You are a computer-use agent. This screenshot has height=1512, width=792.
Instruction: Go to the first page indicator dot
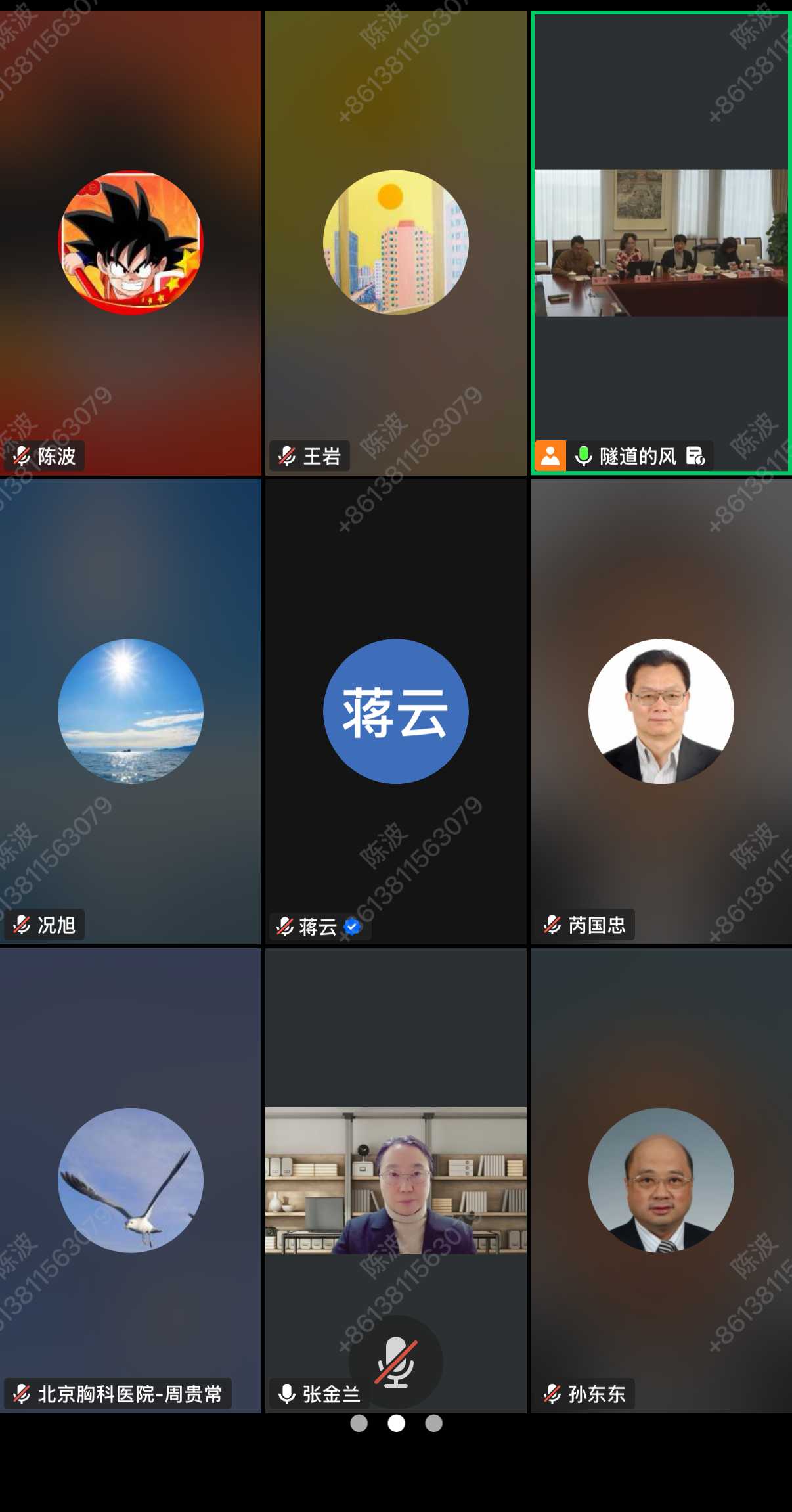click(359, 1423)
